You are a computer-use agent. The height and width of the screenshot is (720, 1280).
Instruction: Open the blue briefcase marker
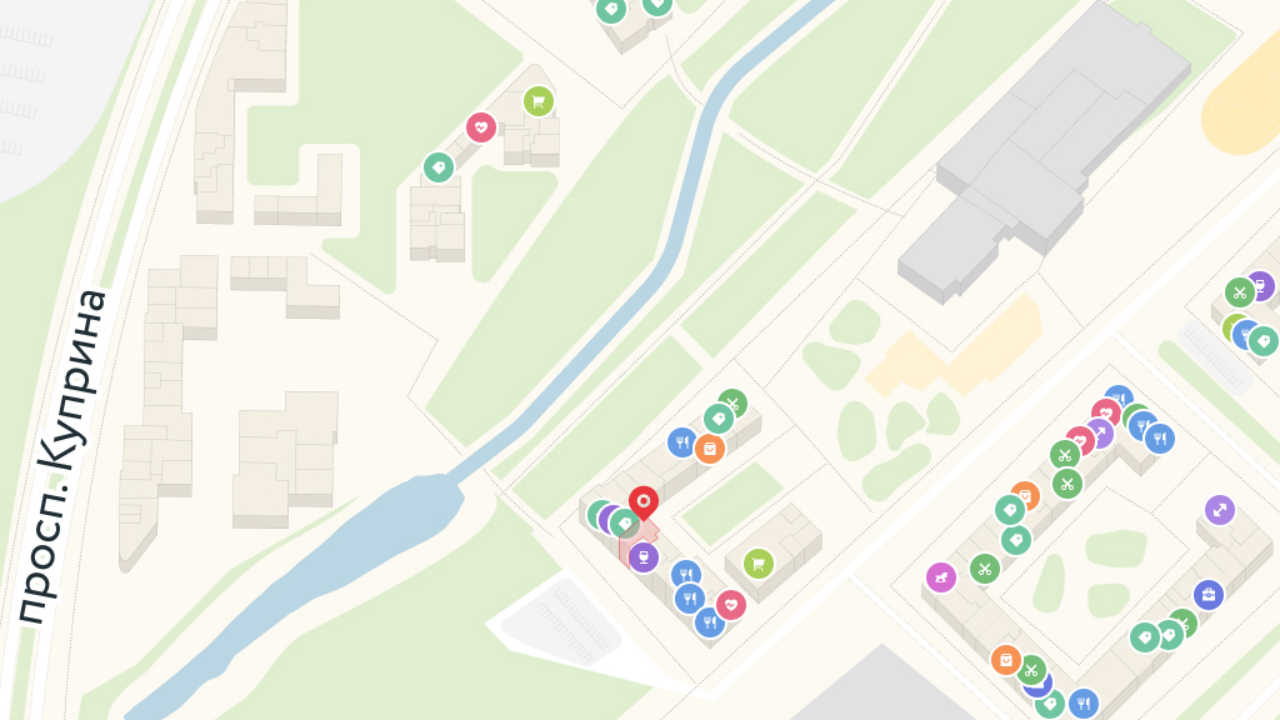click(1208, 595)
